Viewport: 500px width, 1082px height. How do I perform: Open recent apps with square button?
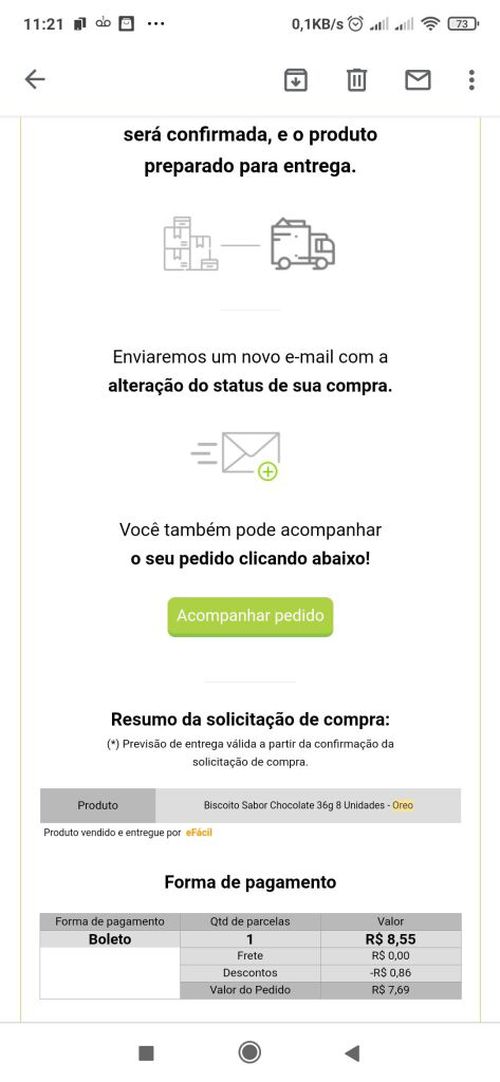point(146,1053)
